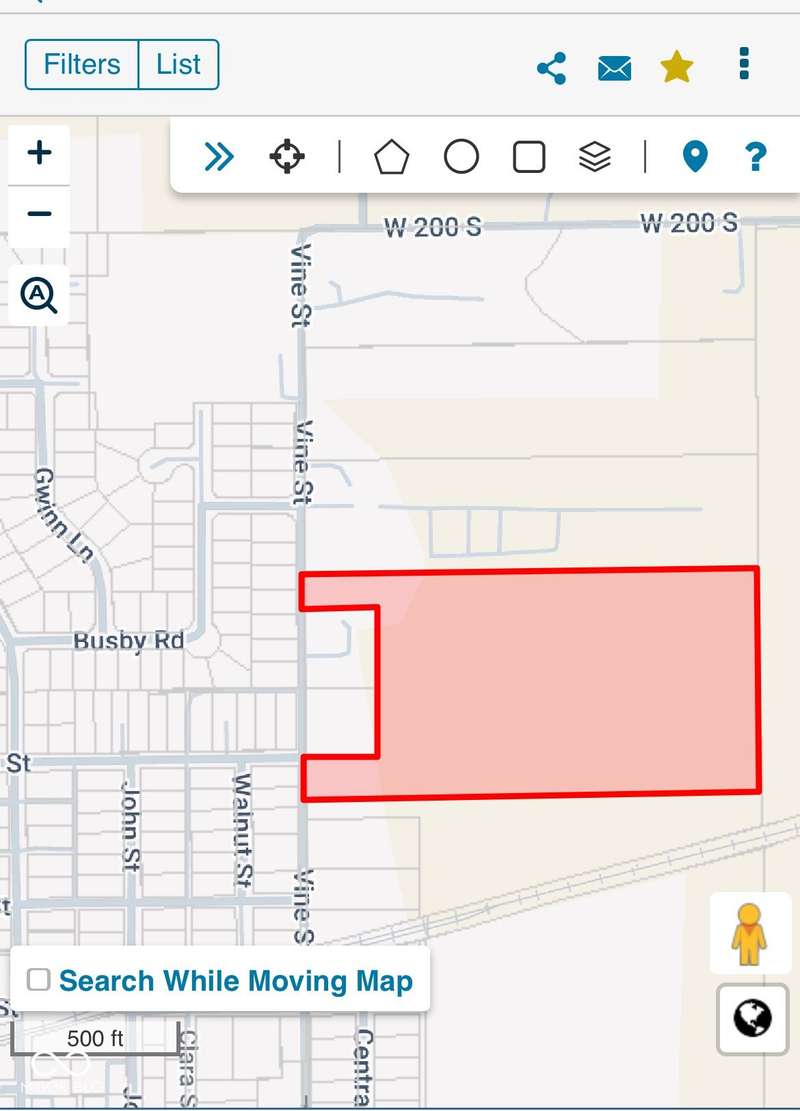Zoom in on the map
This screenshot has height=1111, width=800.
click(x=39, y=153)
